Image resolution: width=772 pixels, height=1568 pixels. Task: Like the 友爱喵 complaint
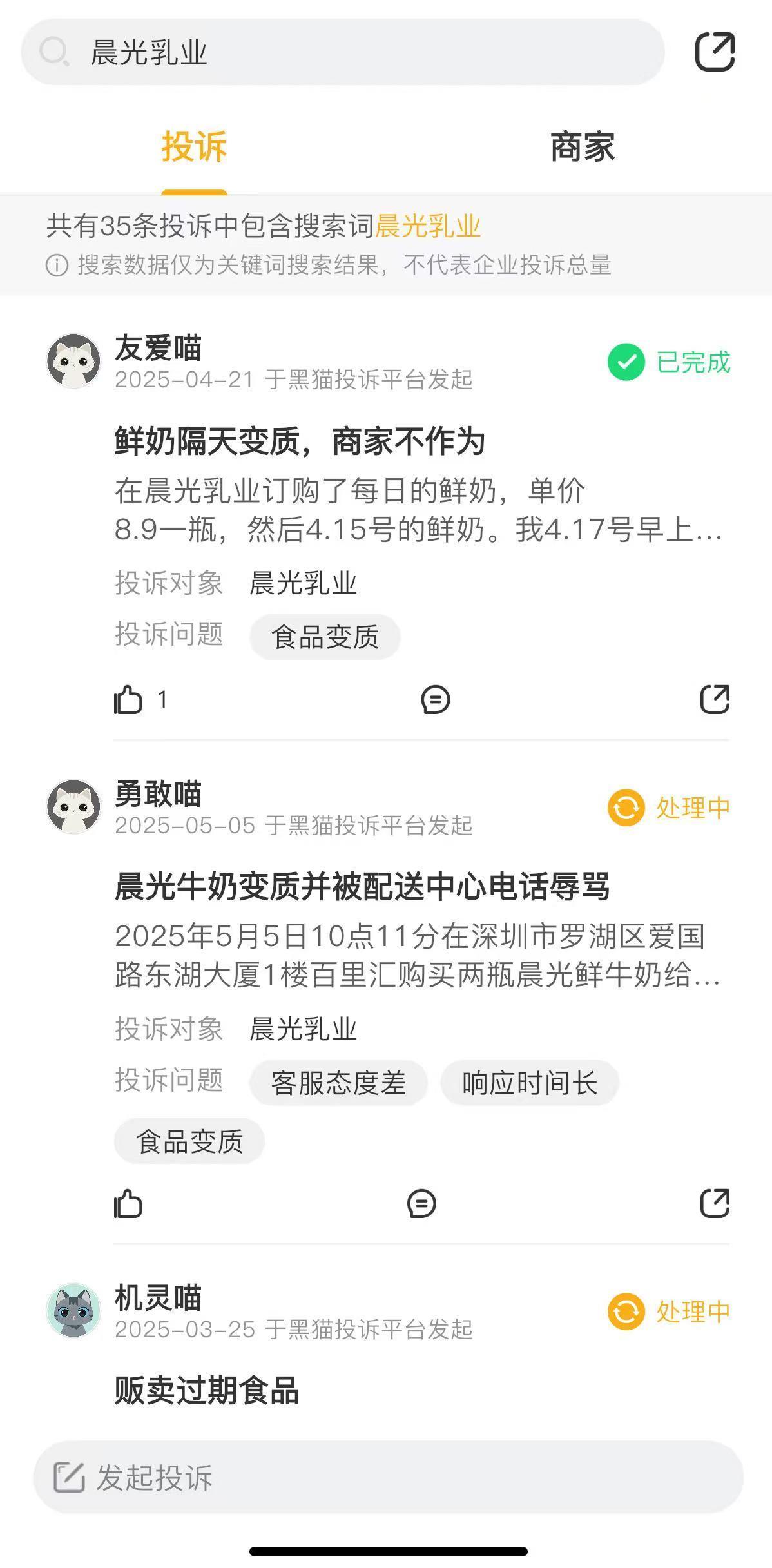(128, 700)
